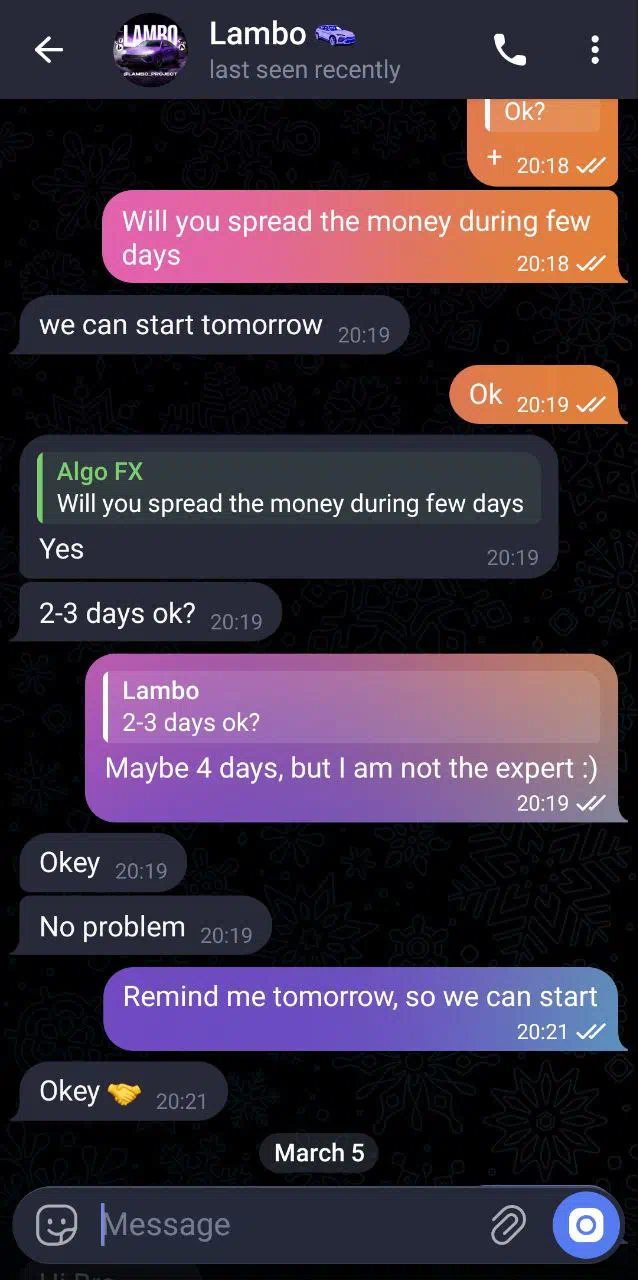
Task: Start a voice call with Lambo
Action: click(x=510, y=49)
